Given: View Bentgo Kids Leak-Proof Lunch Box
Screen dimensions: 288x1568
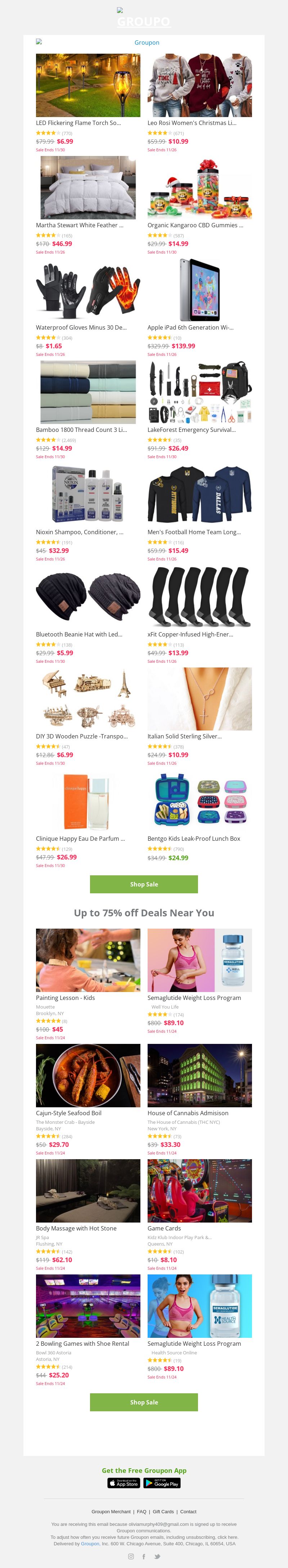Looking at the screenshot, I should pyautogui.click(x=199, y=801).
